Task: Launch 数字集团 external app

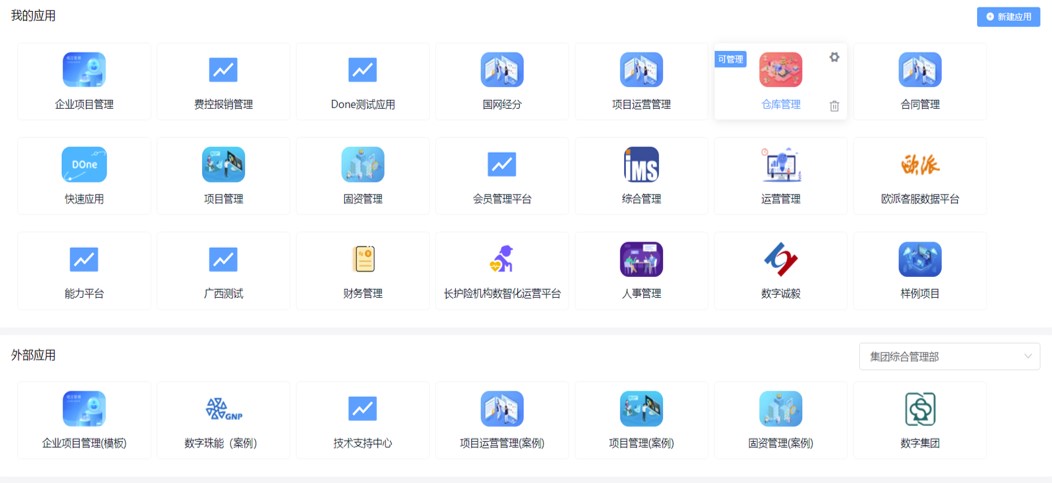Action: point(919,419)
